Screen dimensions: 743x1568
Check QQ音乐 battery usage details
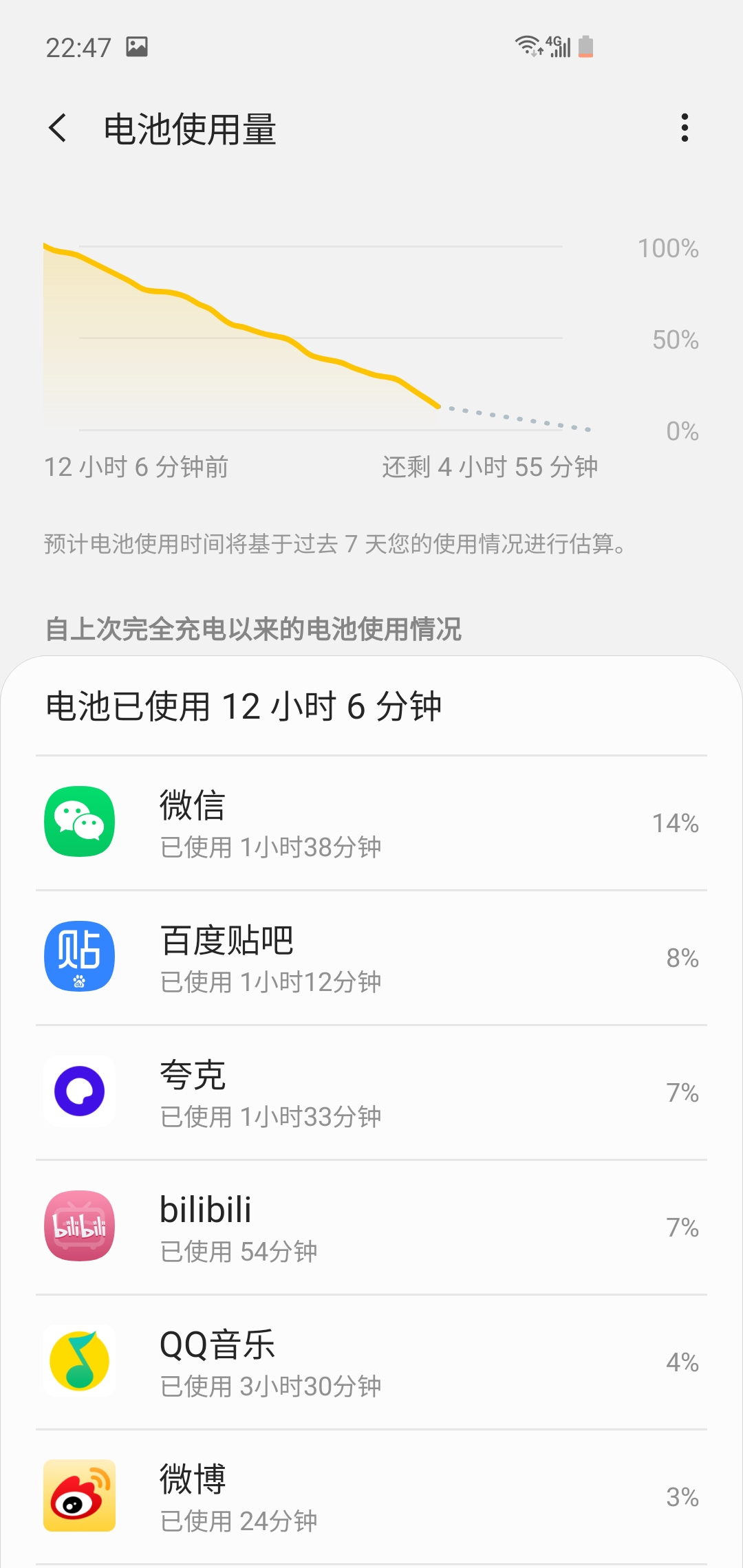[371, 1362]
